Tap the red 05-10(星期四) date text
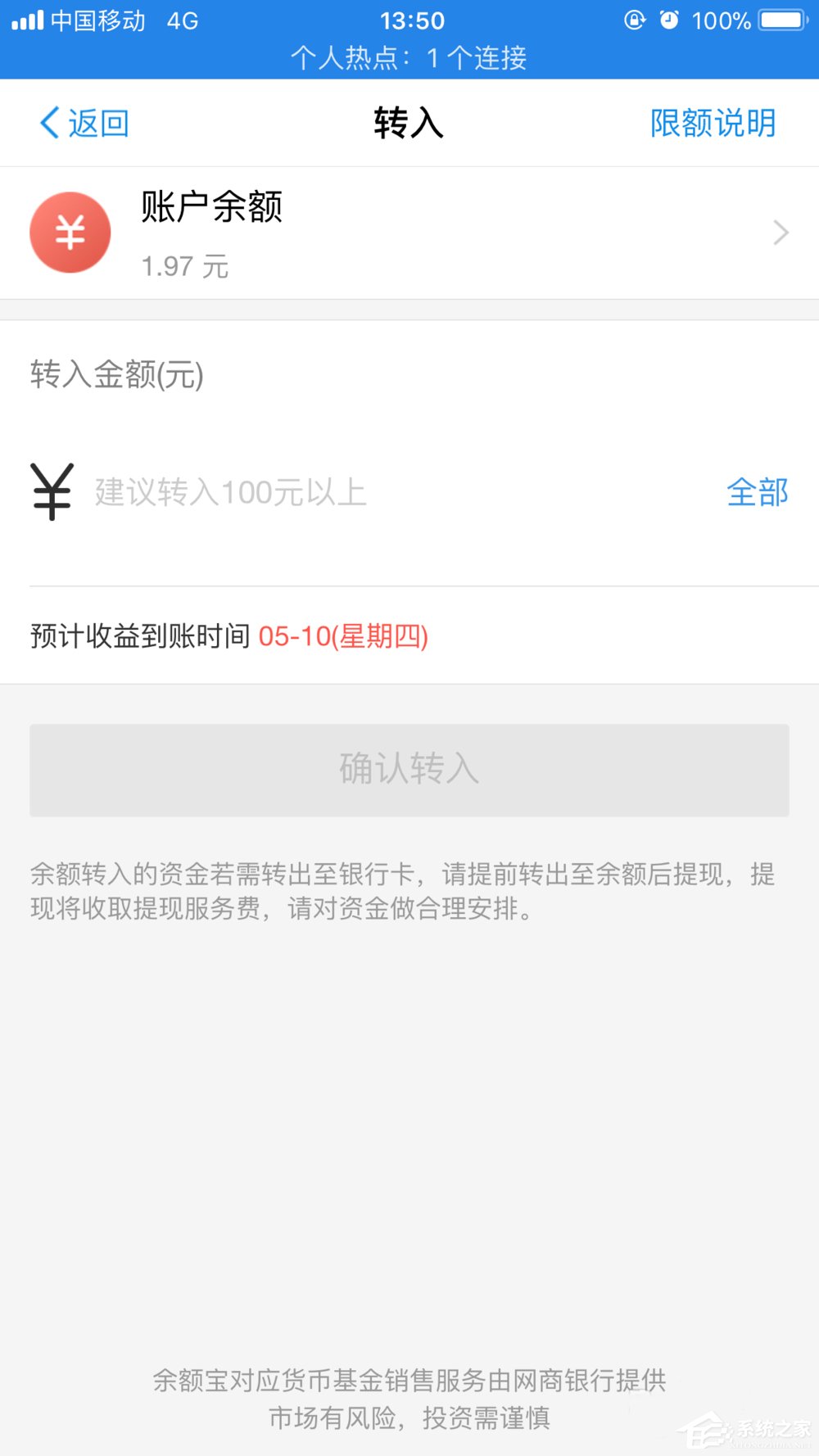 coord(344,637)
